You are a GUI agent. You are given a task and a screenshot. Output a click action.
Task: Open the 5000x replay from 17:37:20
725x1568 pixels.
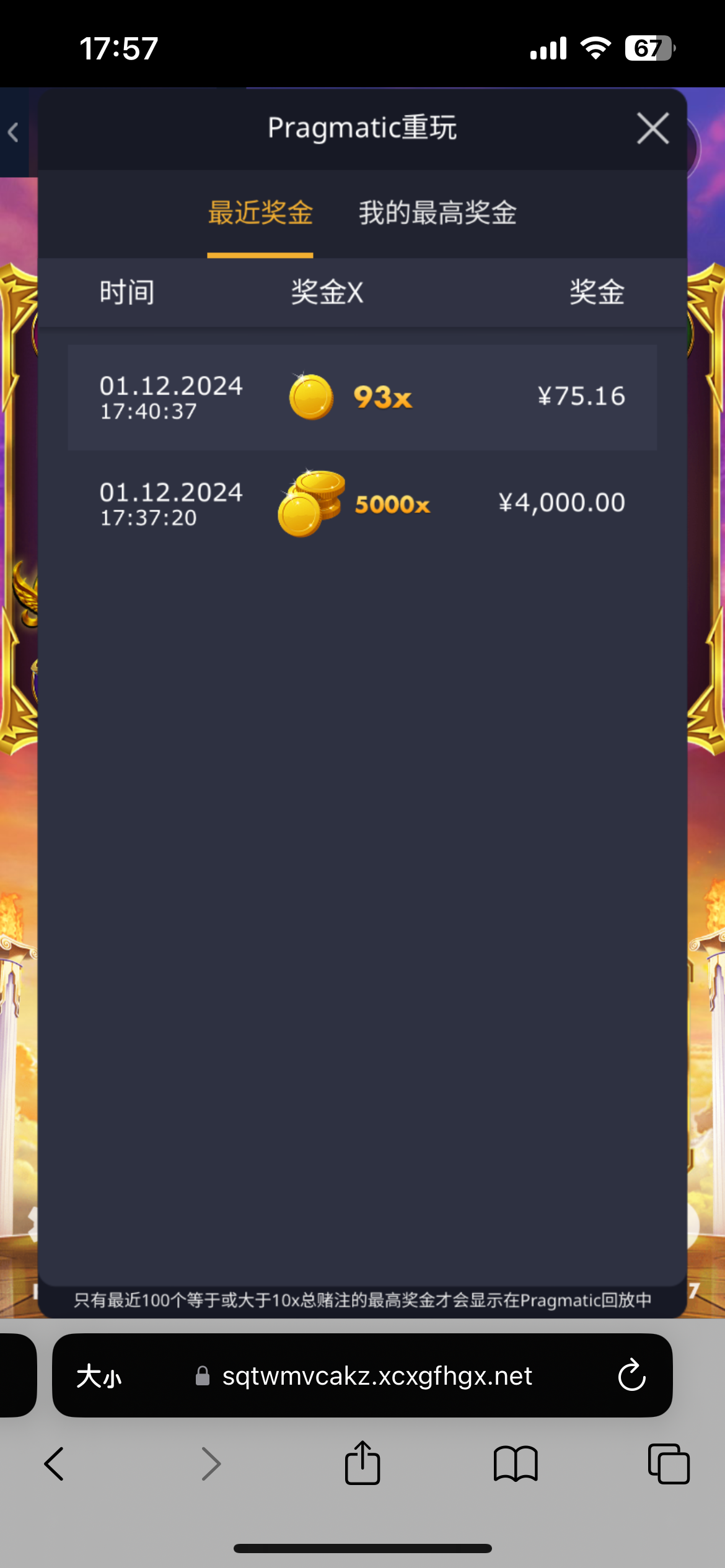coord(362,503)
